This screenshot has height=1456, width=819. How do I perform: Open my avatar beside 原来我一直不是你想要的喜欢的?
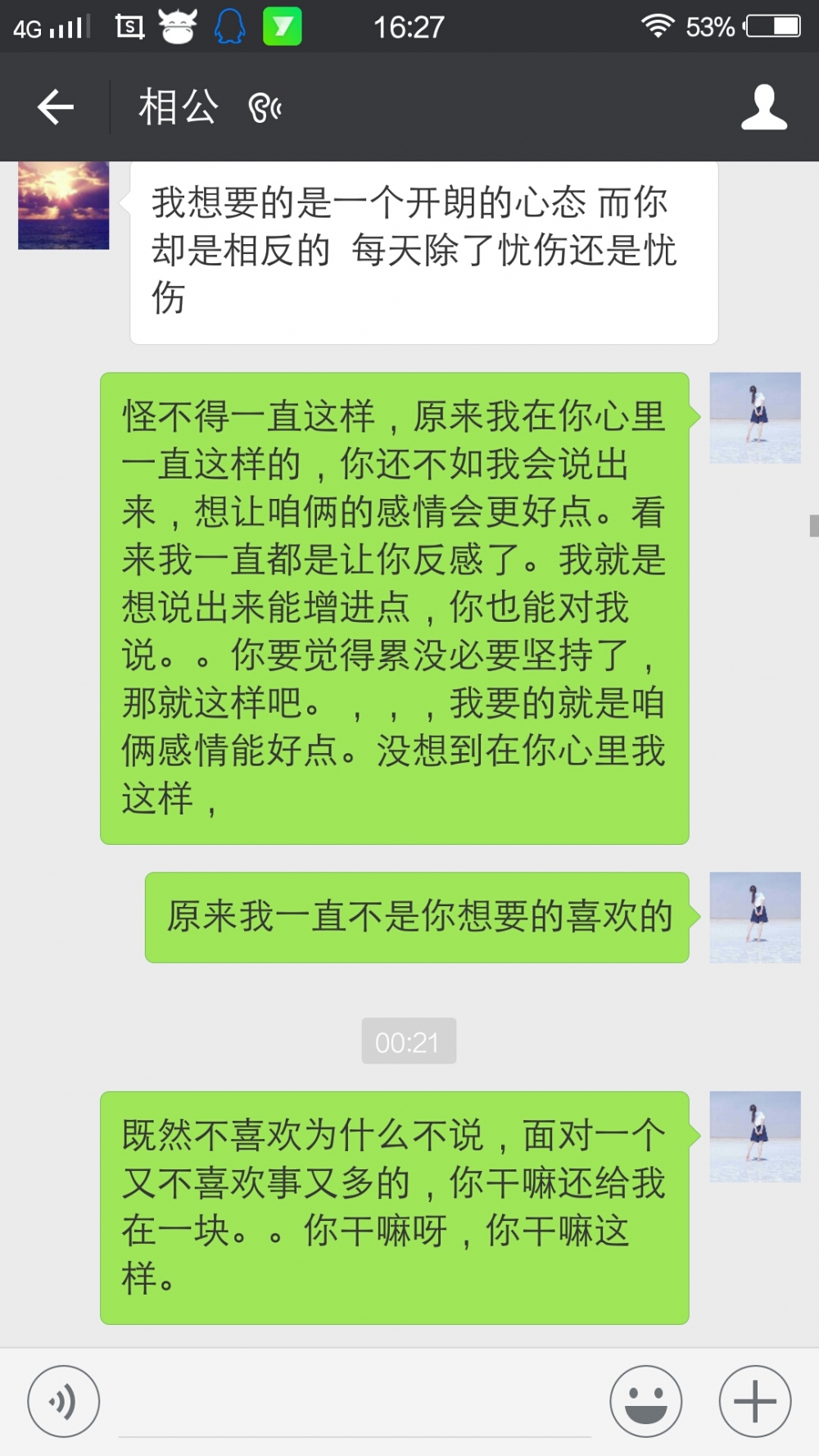pyautogui.click(x=755, y=917)
